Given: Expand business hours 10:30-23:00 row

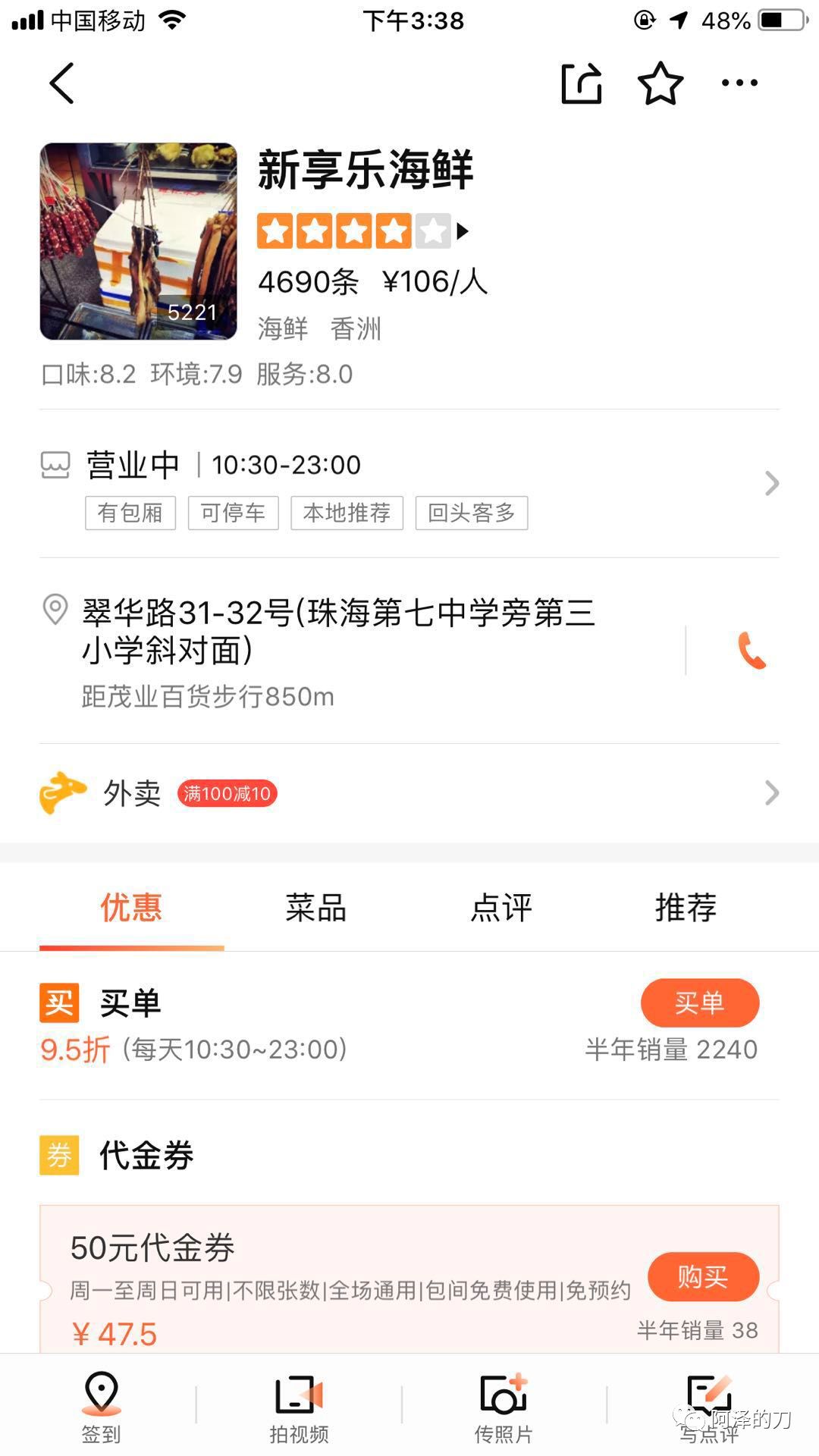Looking at the screenshot, I should point(409,483).
